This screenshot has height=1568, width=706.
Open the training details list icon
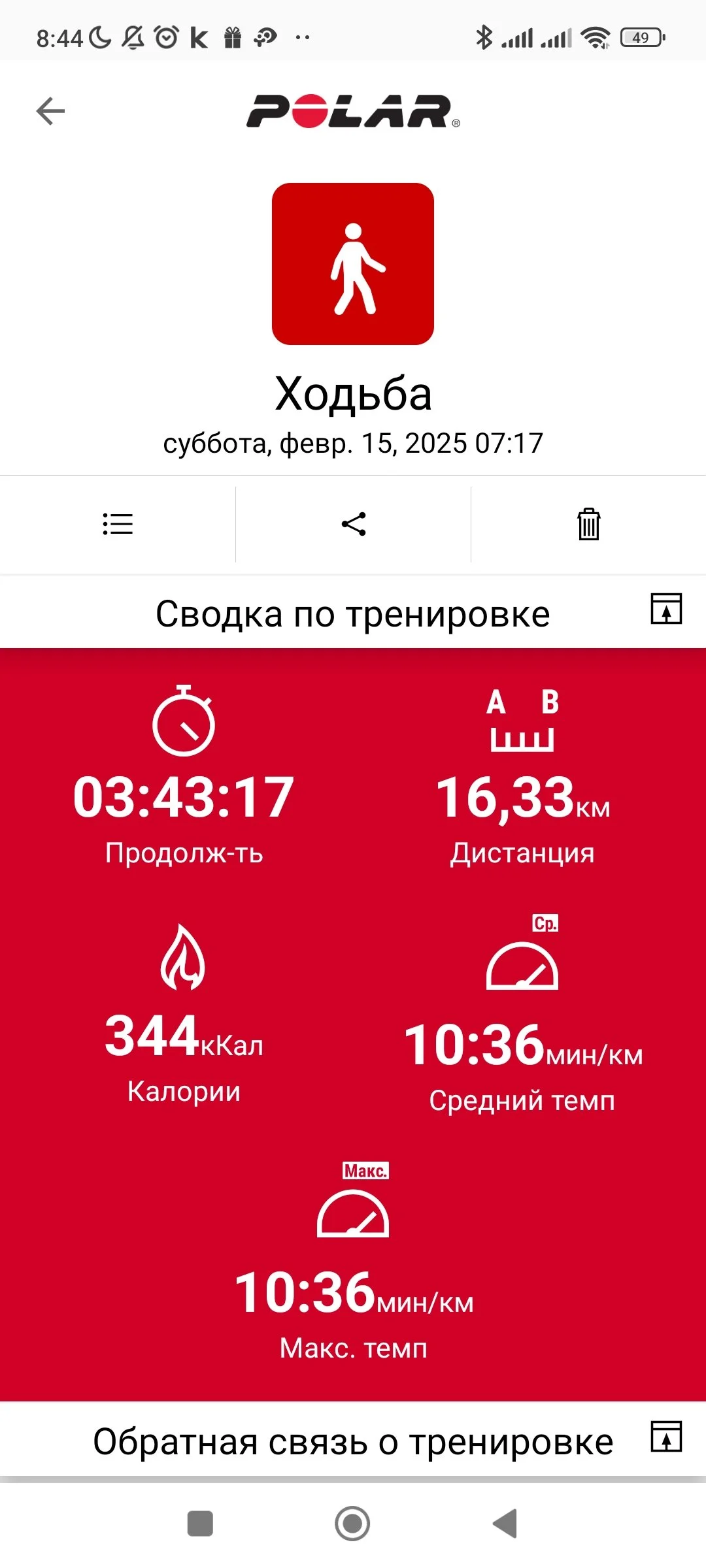118,524
